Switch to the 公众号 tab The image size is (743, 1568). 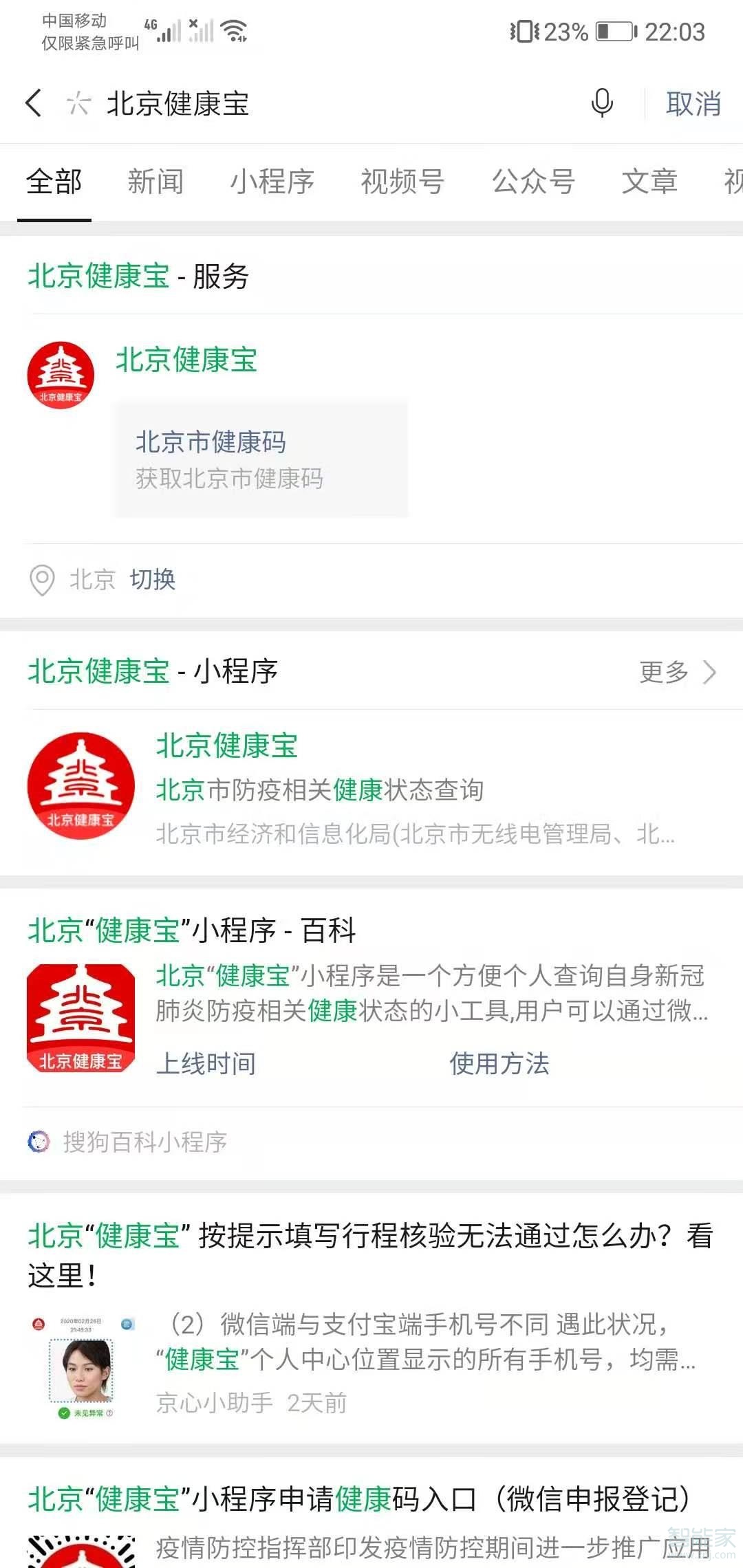[x=533, y=182]
